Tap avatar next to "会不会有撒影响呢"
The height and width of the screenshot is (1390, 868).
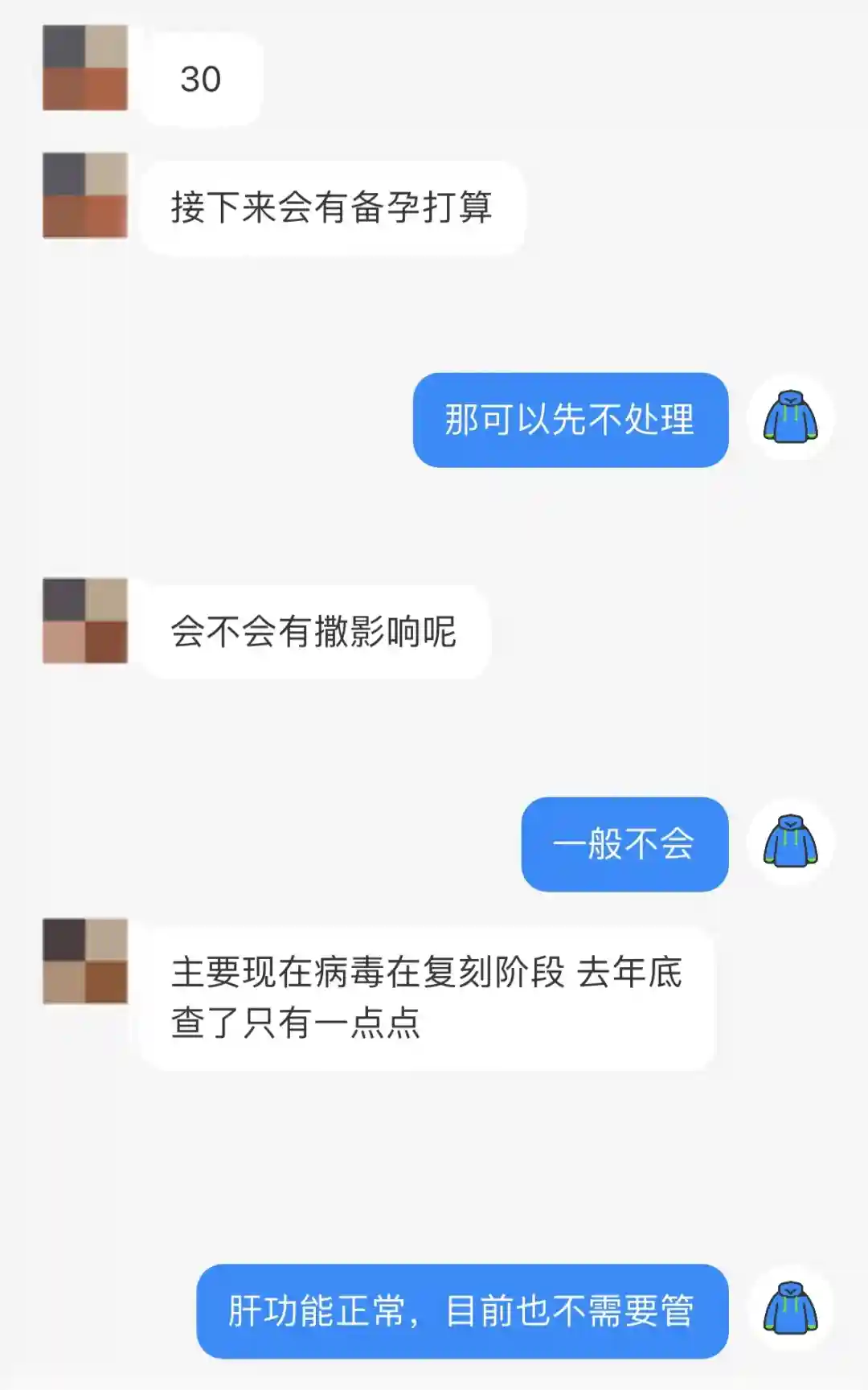pyautogui.click(x=85, y=621)
